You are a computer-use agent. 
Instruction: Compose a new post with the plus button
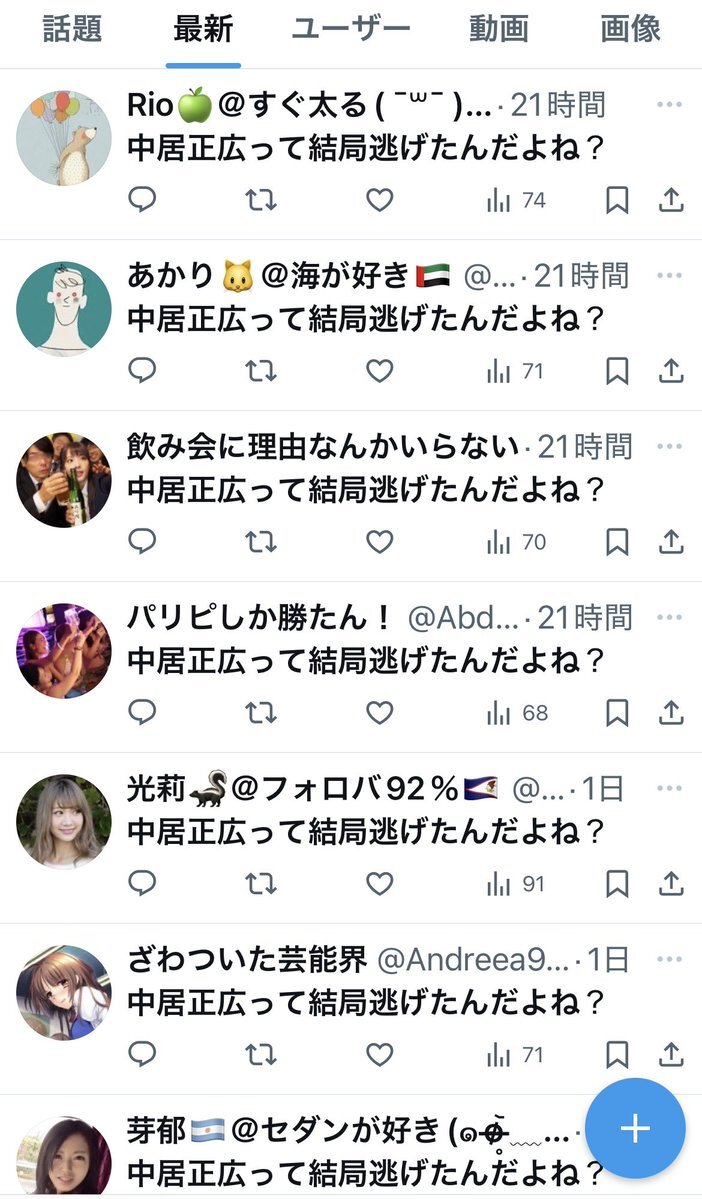coord(635,1128)
